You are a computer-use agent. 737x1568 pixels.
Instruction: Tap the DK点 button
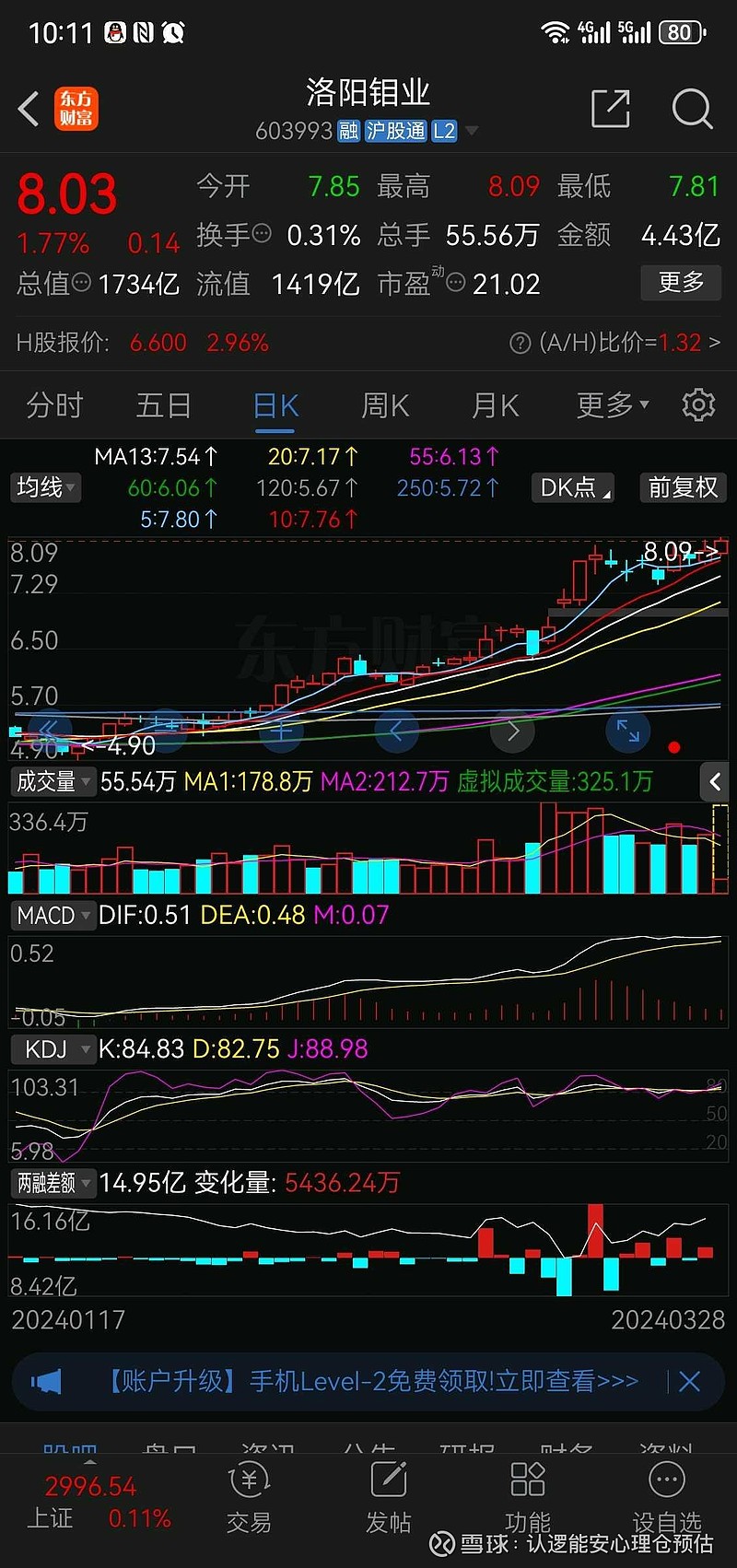tap(575, 487)
